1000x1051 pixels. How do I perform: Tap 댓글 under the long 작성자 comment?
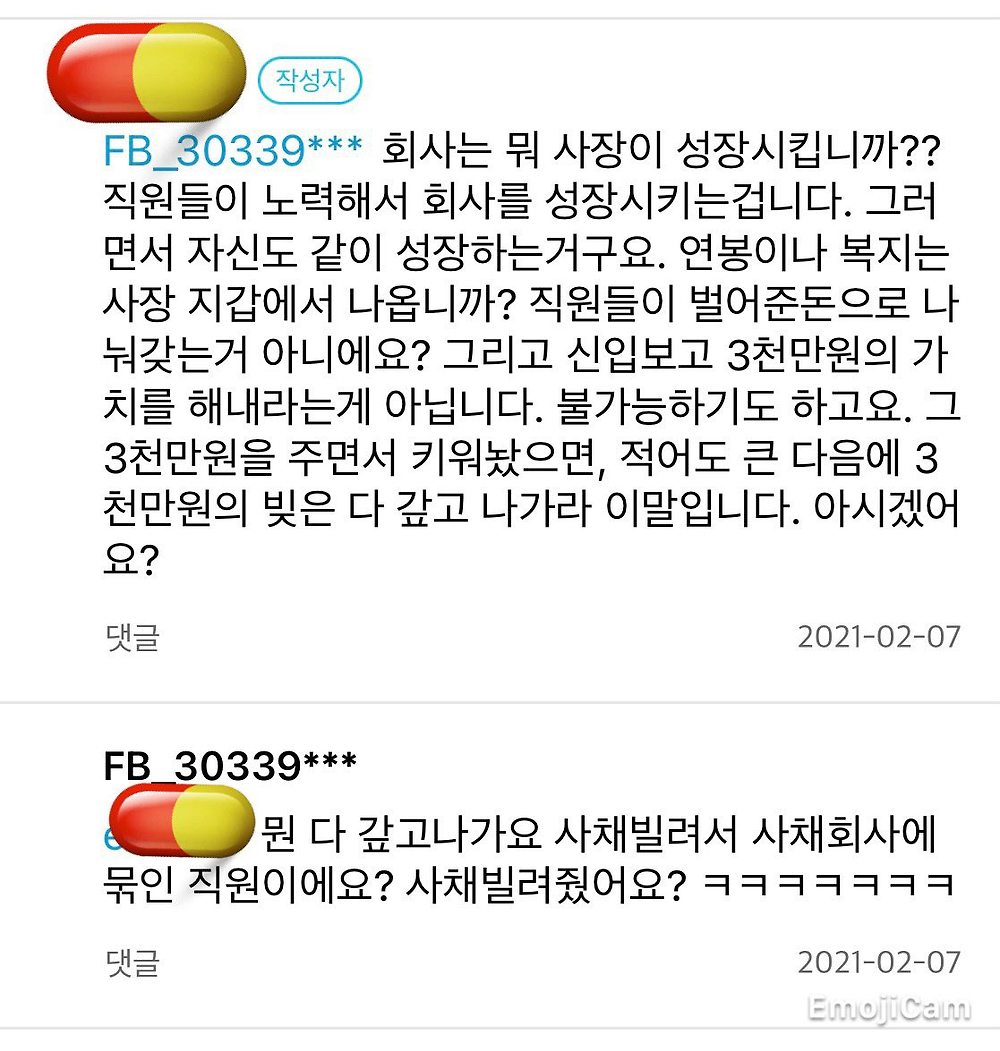pyautogui.click(x=133, y=637)
